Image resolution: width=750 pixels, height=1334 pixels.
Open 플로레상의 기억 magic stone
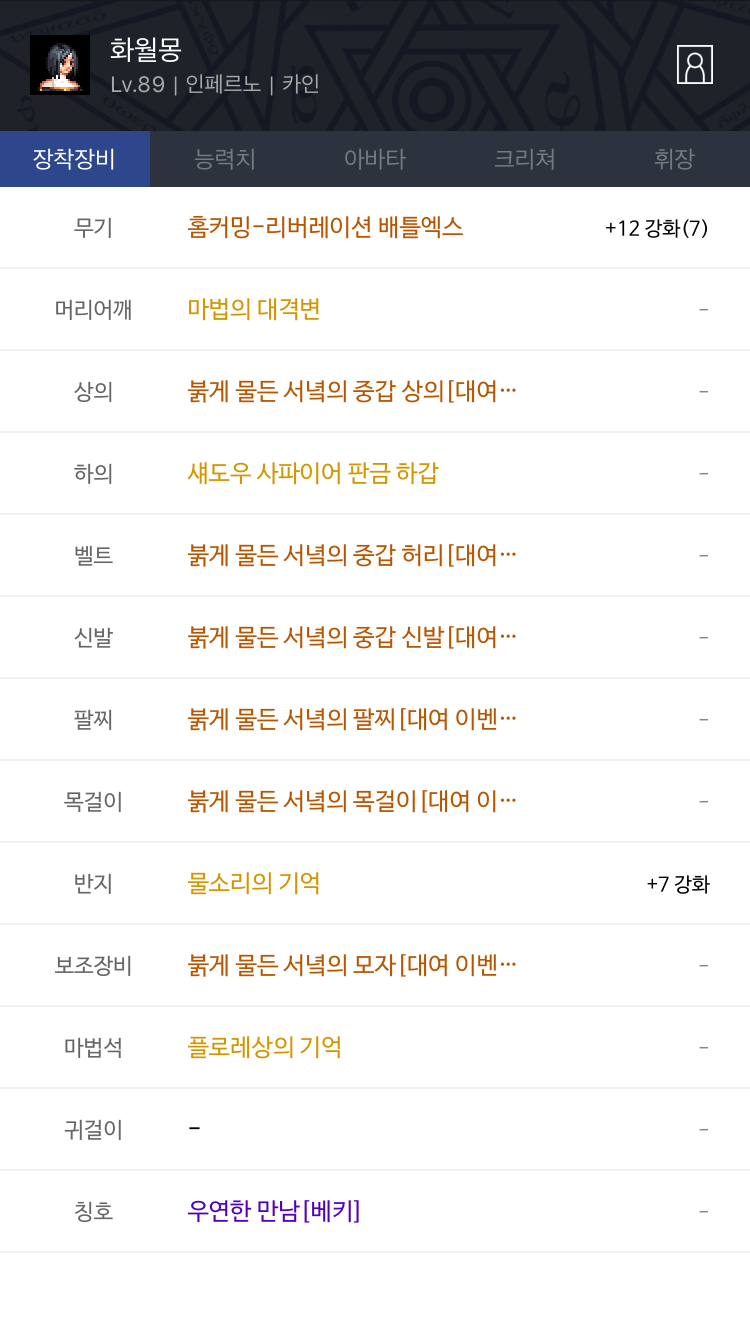click(265, 1047)
